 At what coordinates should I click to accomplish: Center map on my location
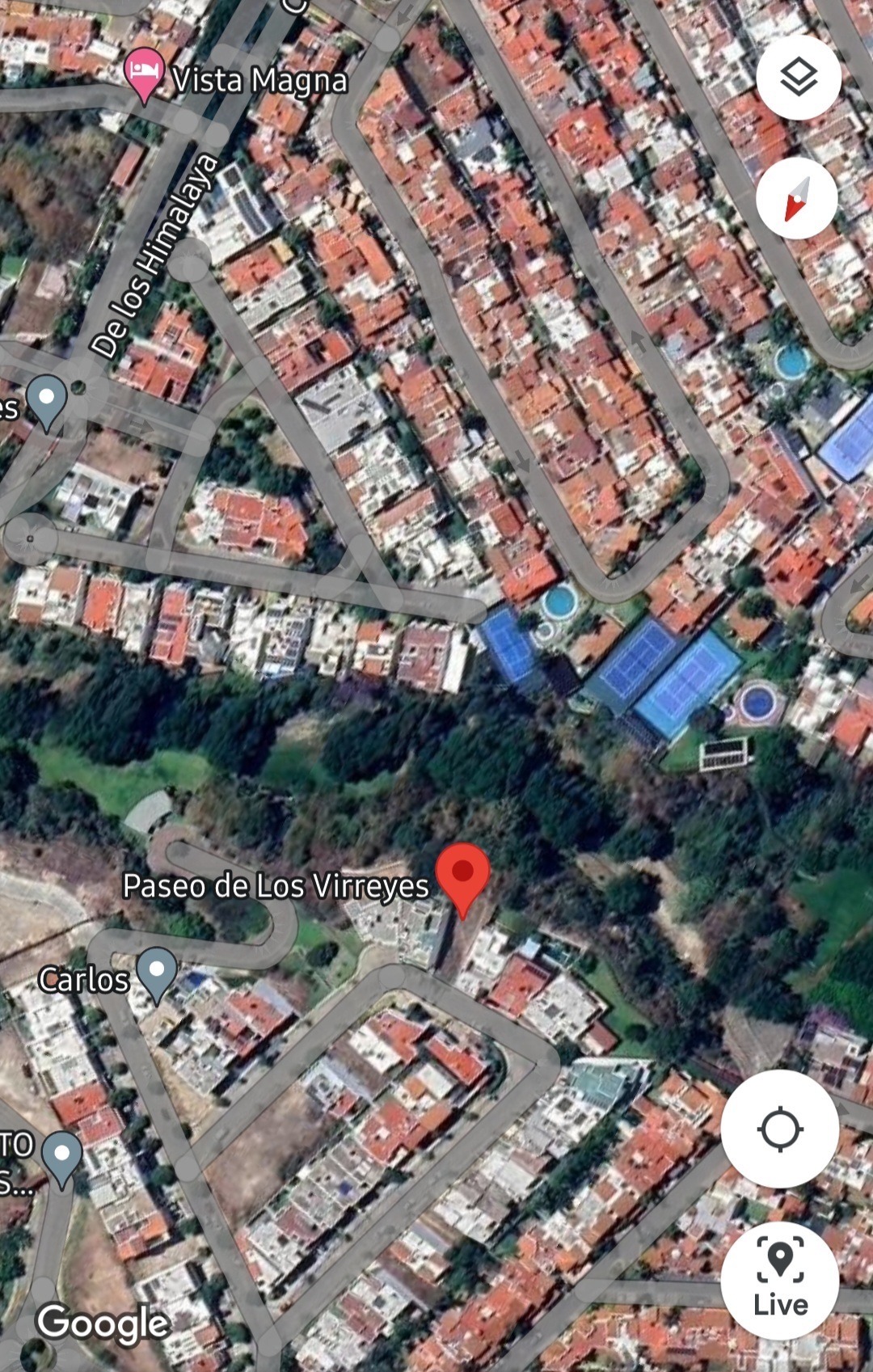point(780,1129)
